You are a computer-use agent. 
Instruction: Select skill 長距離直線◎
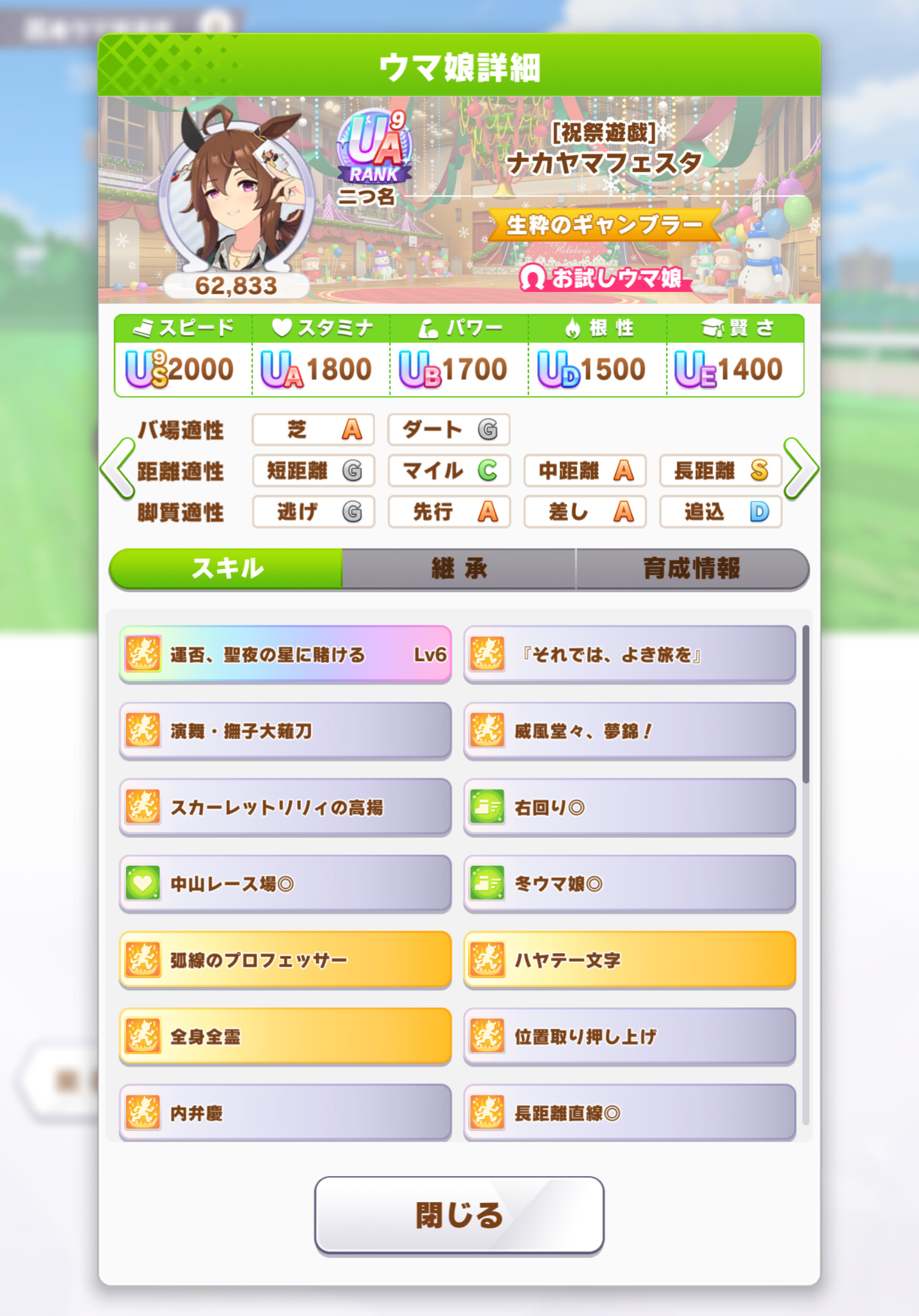629,1112
